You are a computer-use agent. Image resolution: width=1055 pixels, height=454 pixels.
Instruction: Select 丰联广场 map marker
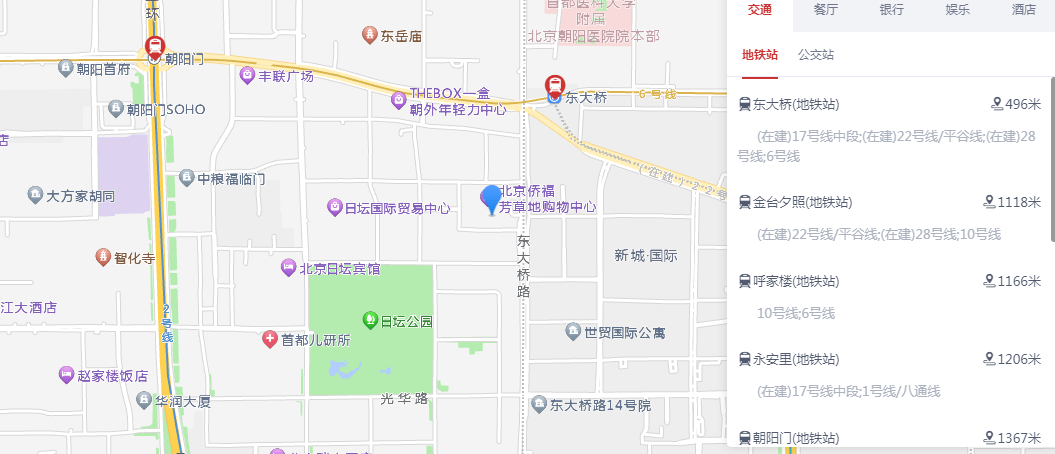pyautogui.click(x=247, y=75)
